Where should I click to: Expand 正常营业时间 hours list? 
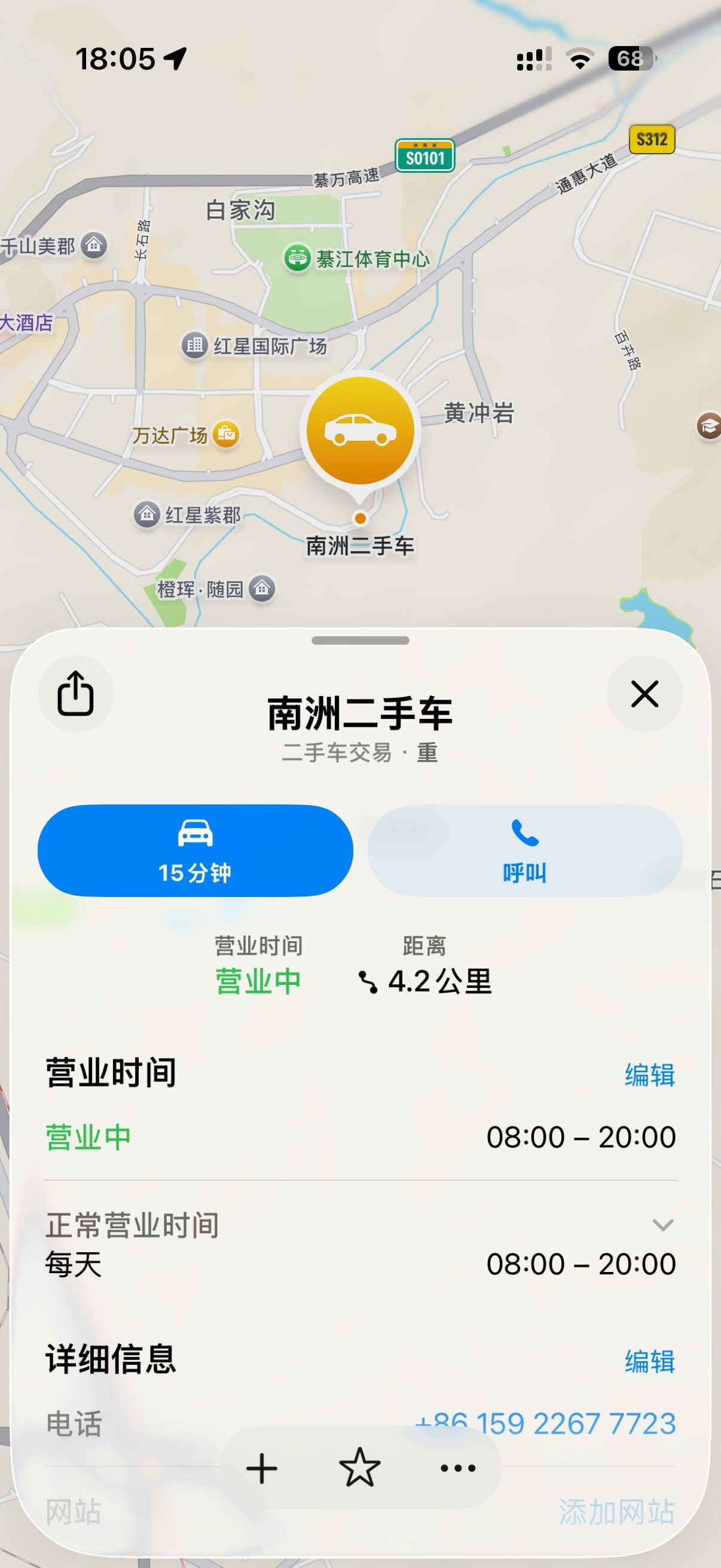tap(662, 1225)
